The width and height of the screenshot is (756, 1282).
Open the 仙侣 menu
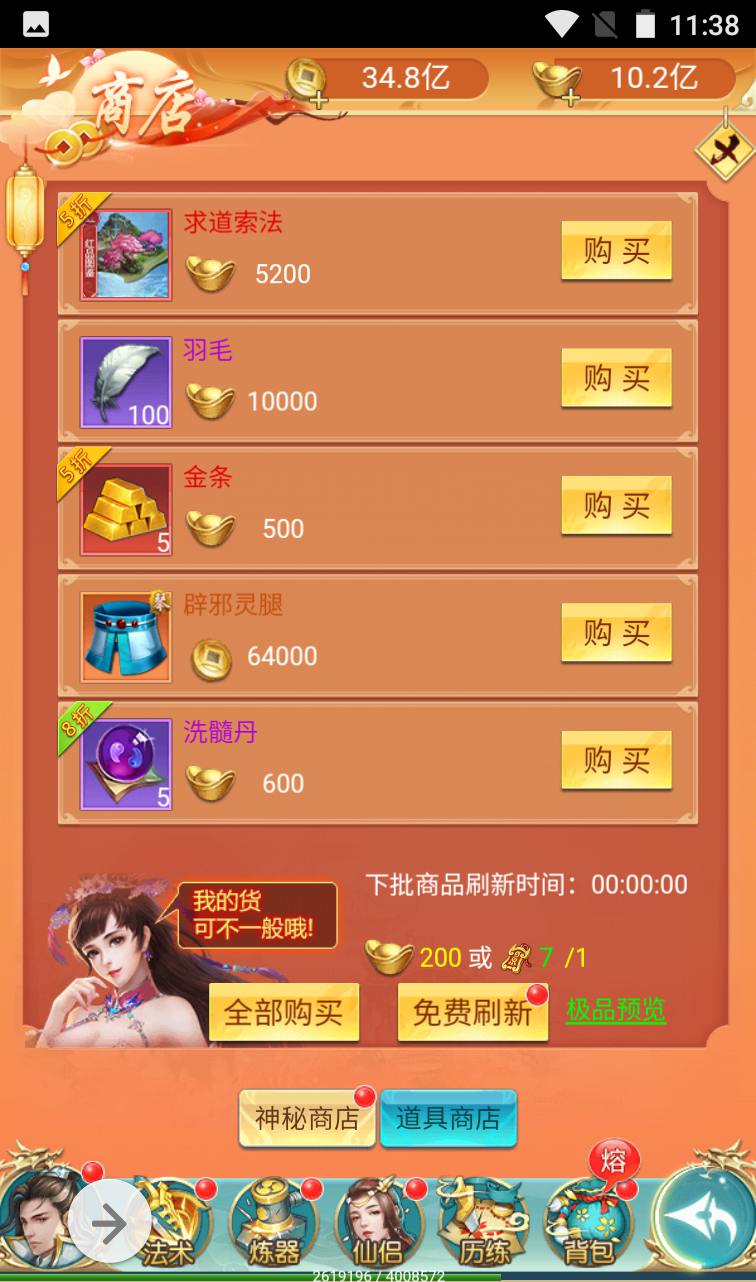click(x=378, y=1220)
